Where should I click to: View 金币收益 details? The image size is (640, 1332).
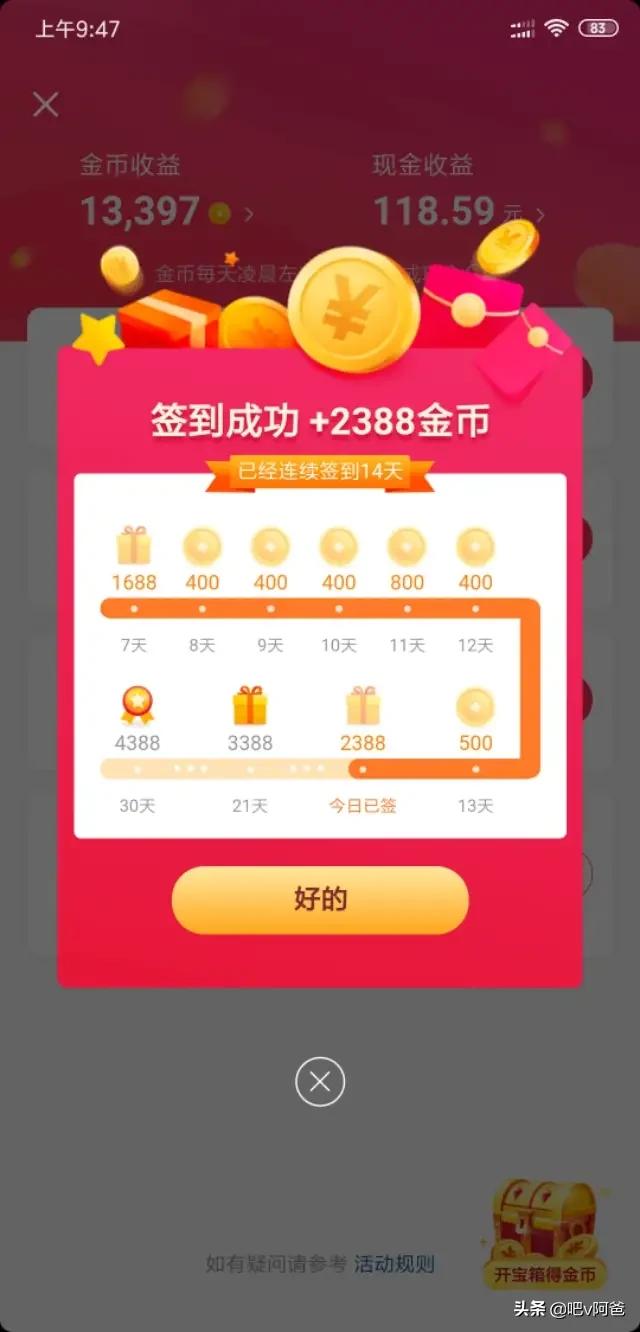pos(165,211)
